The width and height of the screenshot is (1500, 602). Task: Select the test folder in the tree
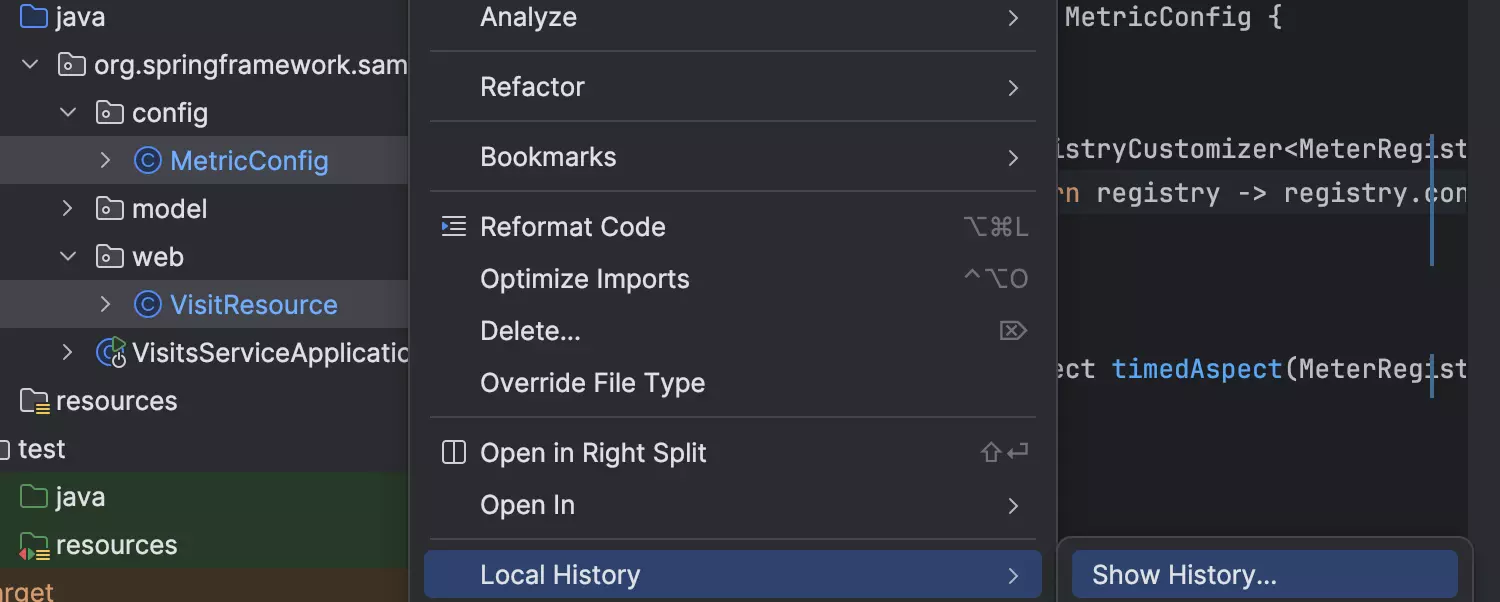41,449
